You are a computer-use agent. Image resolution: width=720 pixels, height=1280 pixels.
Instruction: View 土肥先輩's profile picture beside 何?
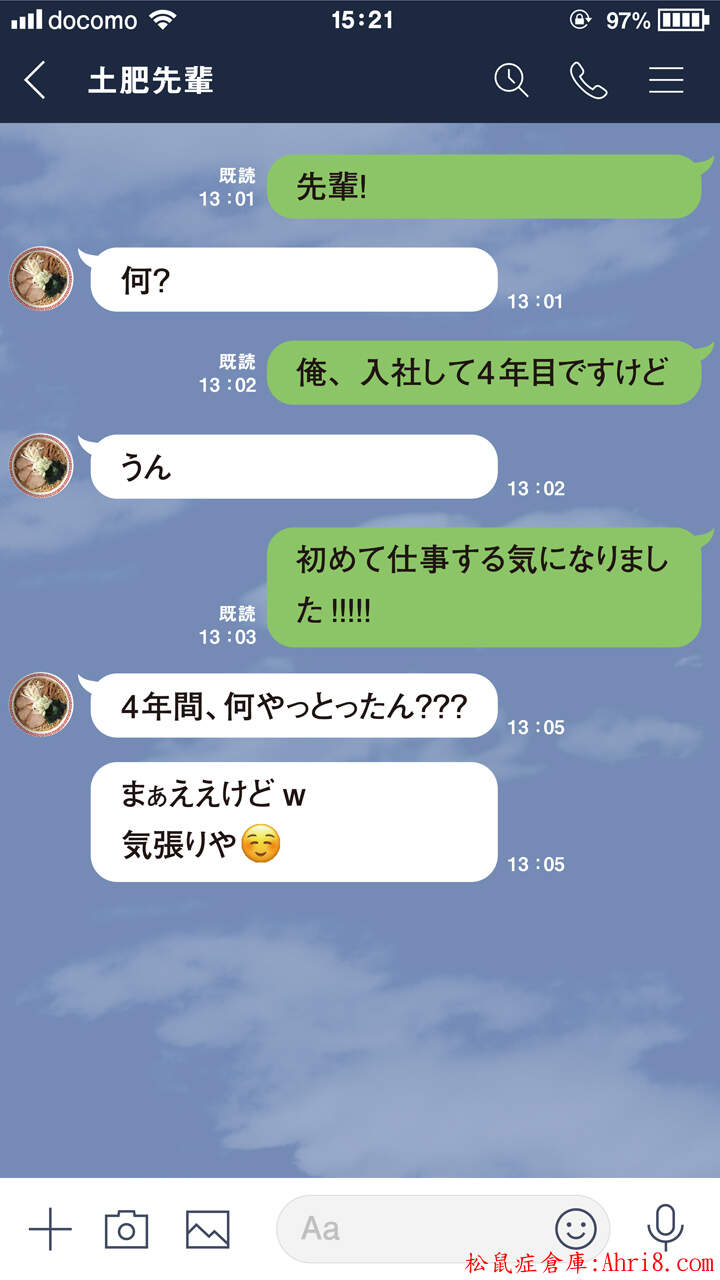[x=41, y=278]
